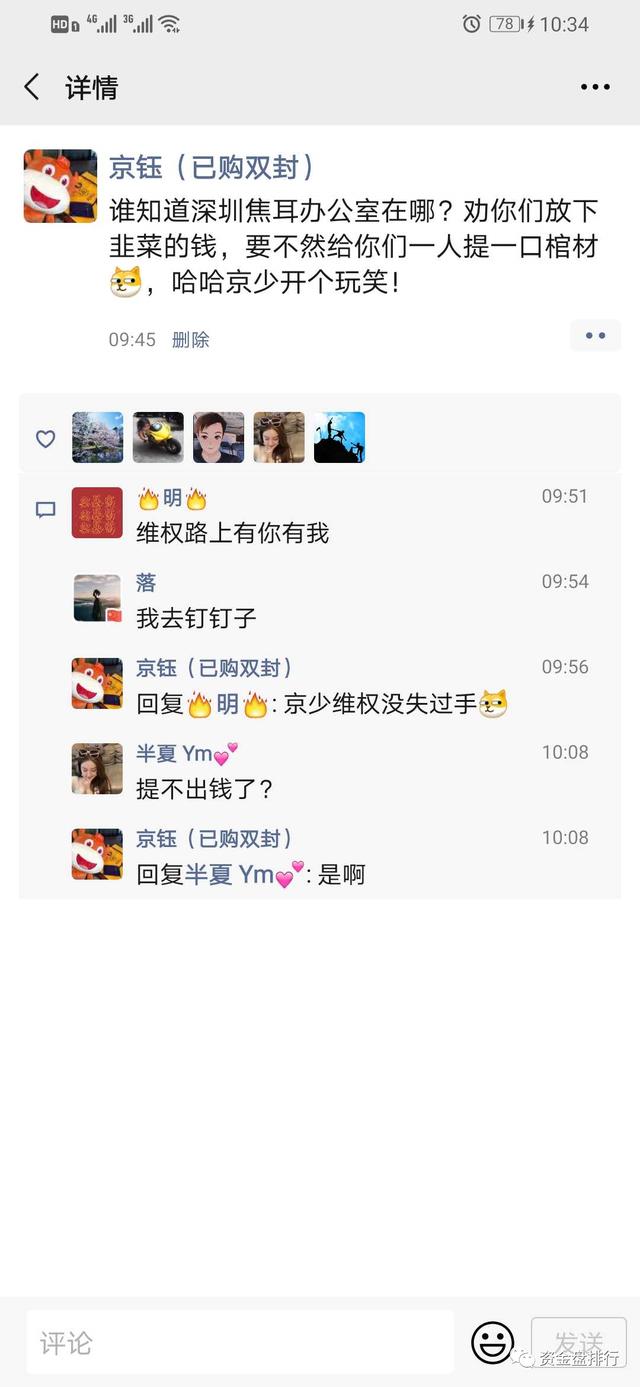Reply to 明's comment 维权路上有你有我

point(232,534)
